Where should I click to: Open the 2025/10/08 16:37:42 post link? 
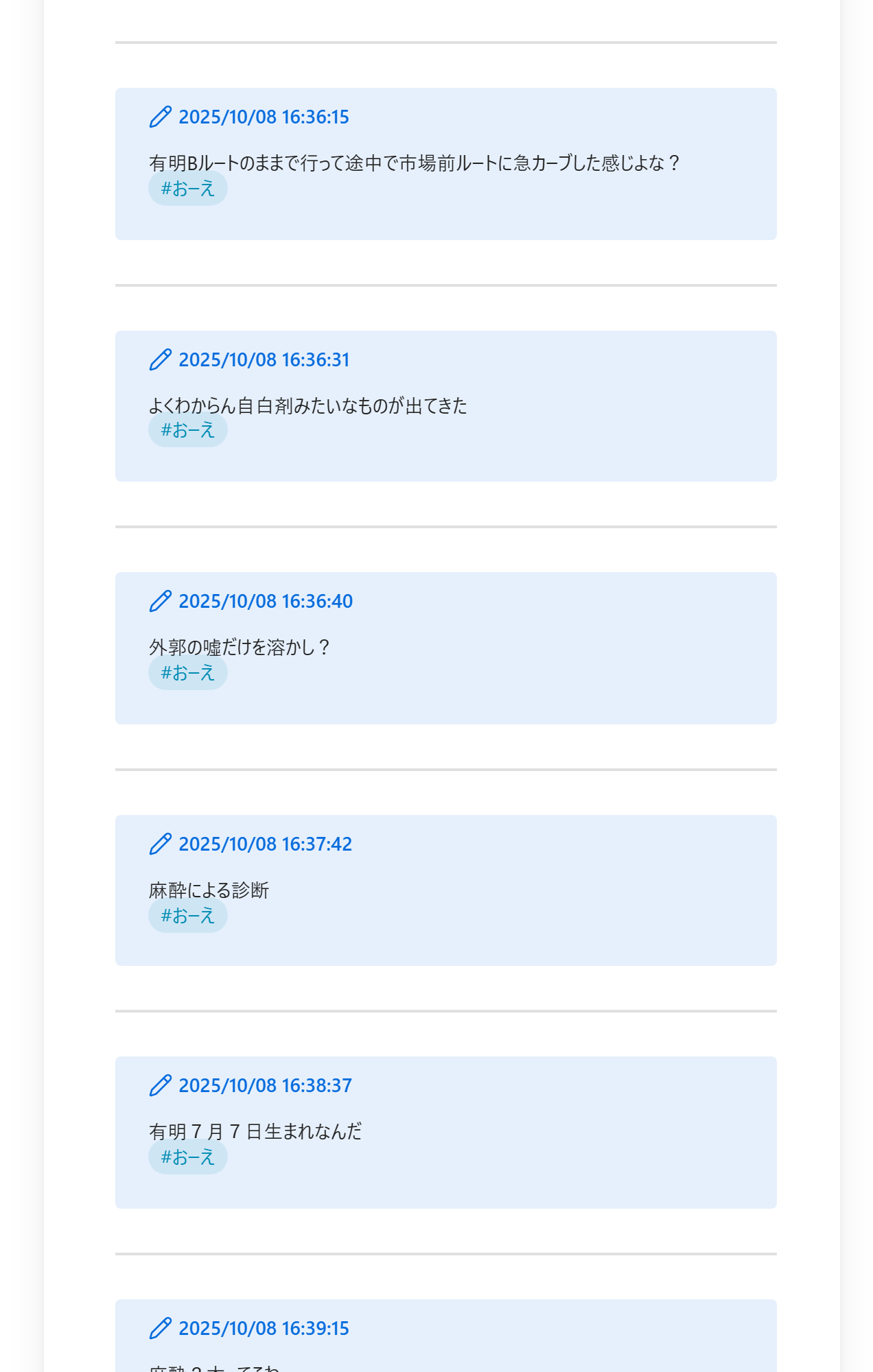click(x=265, y=844)
